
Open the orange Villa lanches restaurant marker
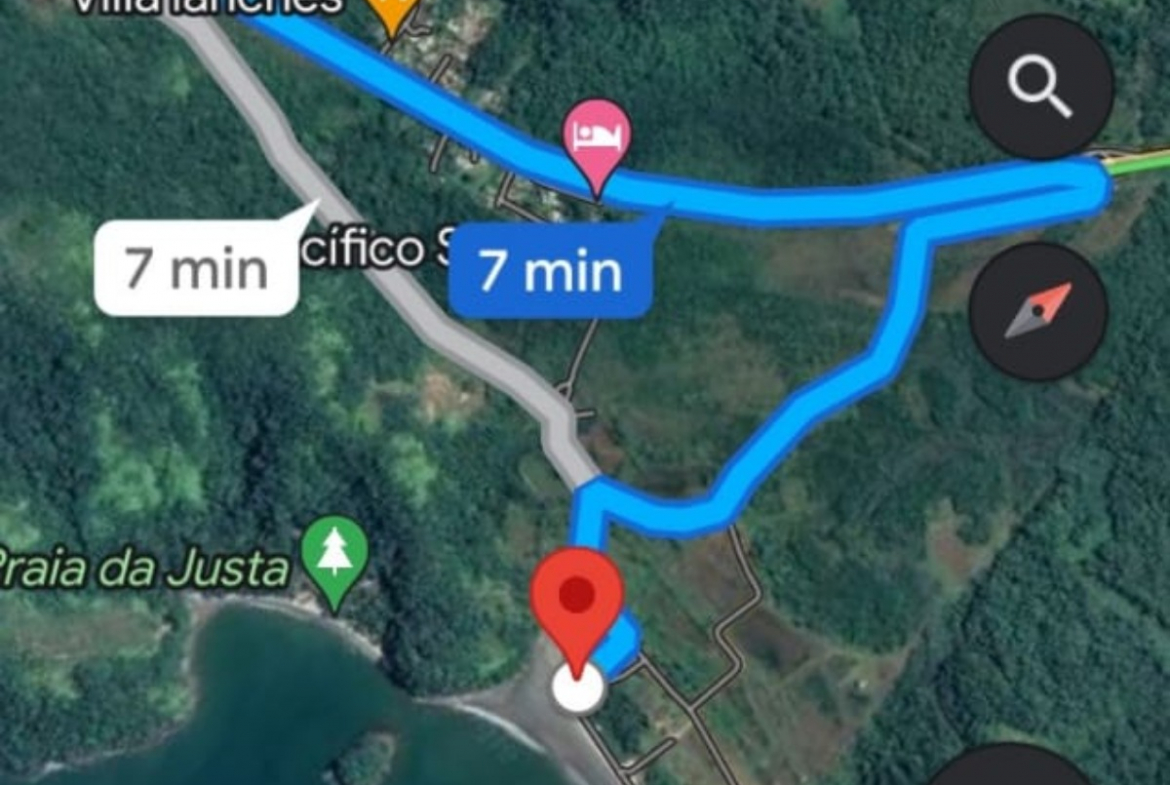tap(391, 12)
